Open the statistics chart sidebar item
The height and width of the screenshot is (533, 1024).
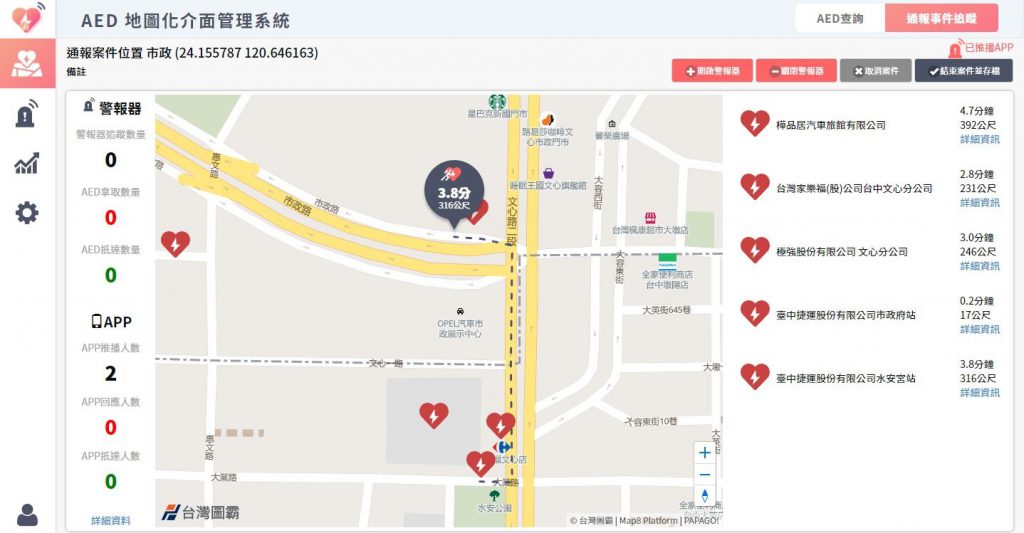[27, 163]
